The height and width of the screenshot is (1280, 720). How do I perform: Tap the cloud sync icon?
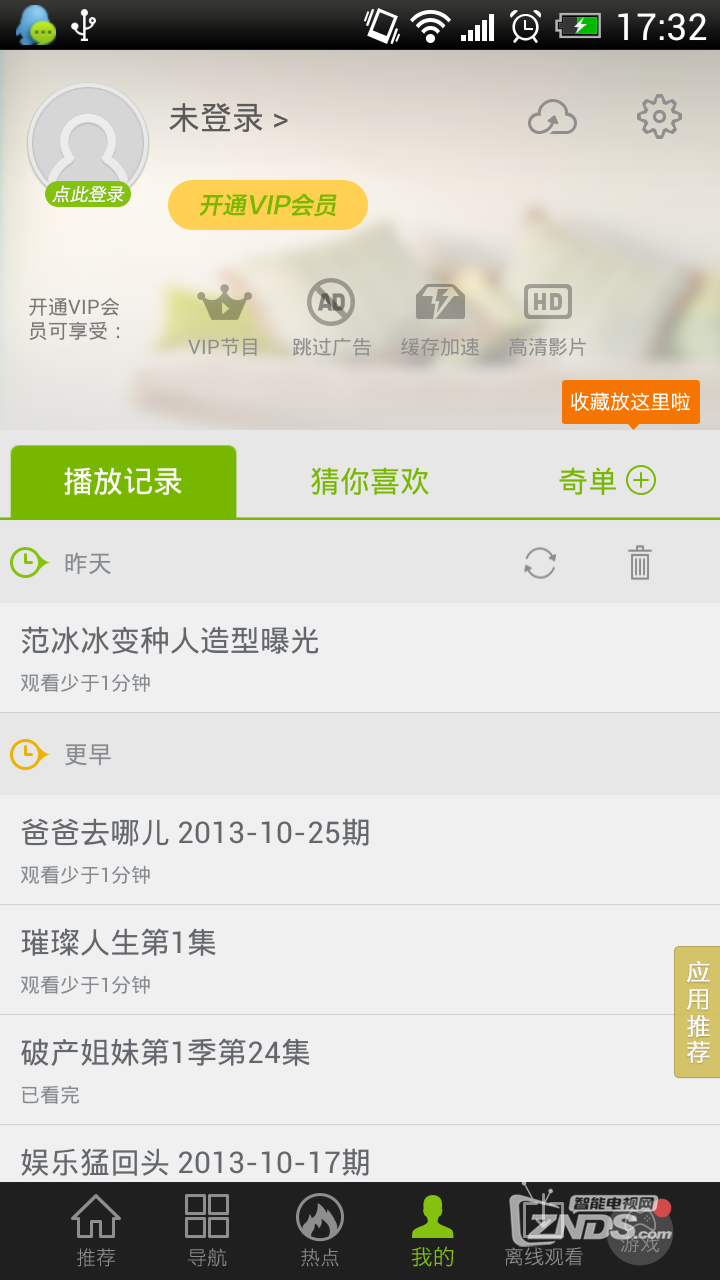pos(552,117)
